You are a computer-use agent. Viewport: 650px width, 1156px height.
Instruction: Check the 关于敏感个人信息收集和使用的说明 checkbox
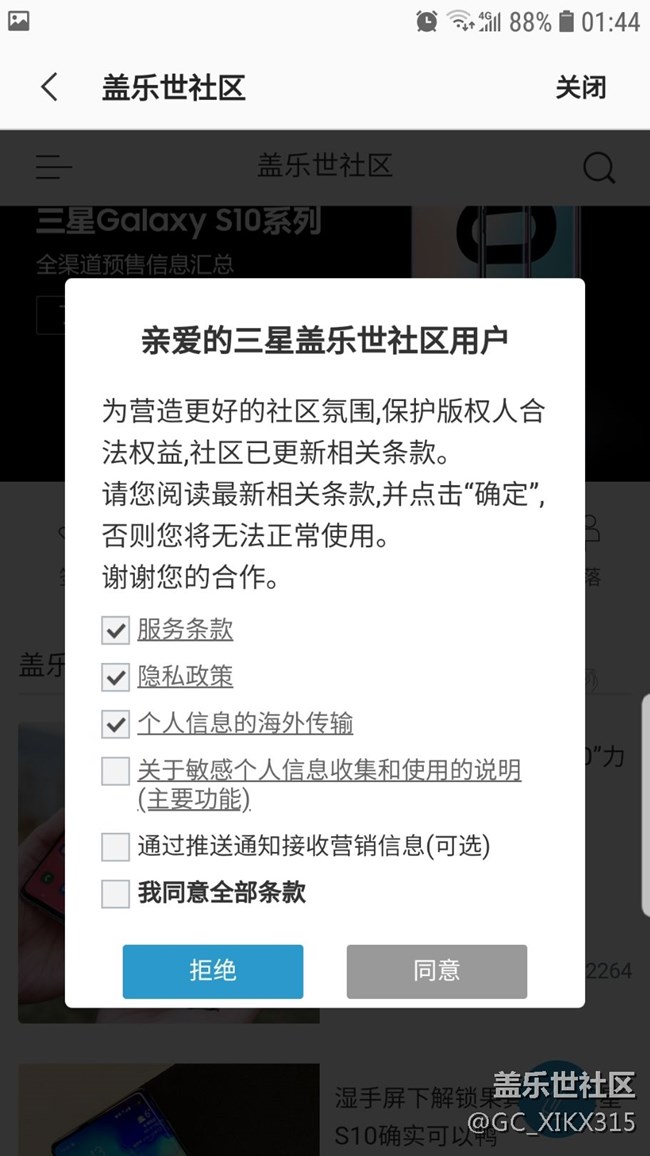click(x=116, y=771)
